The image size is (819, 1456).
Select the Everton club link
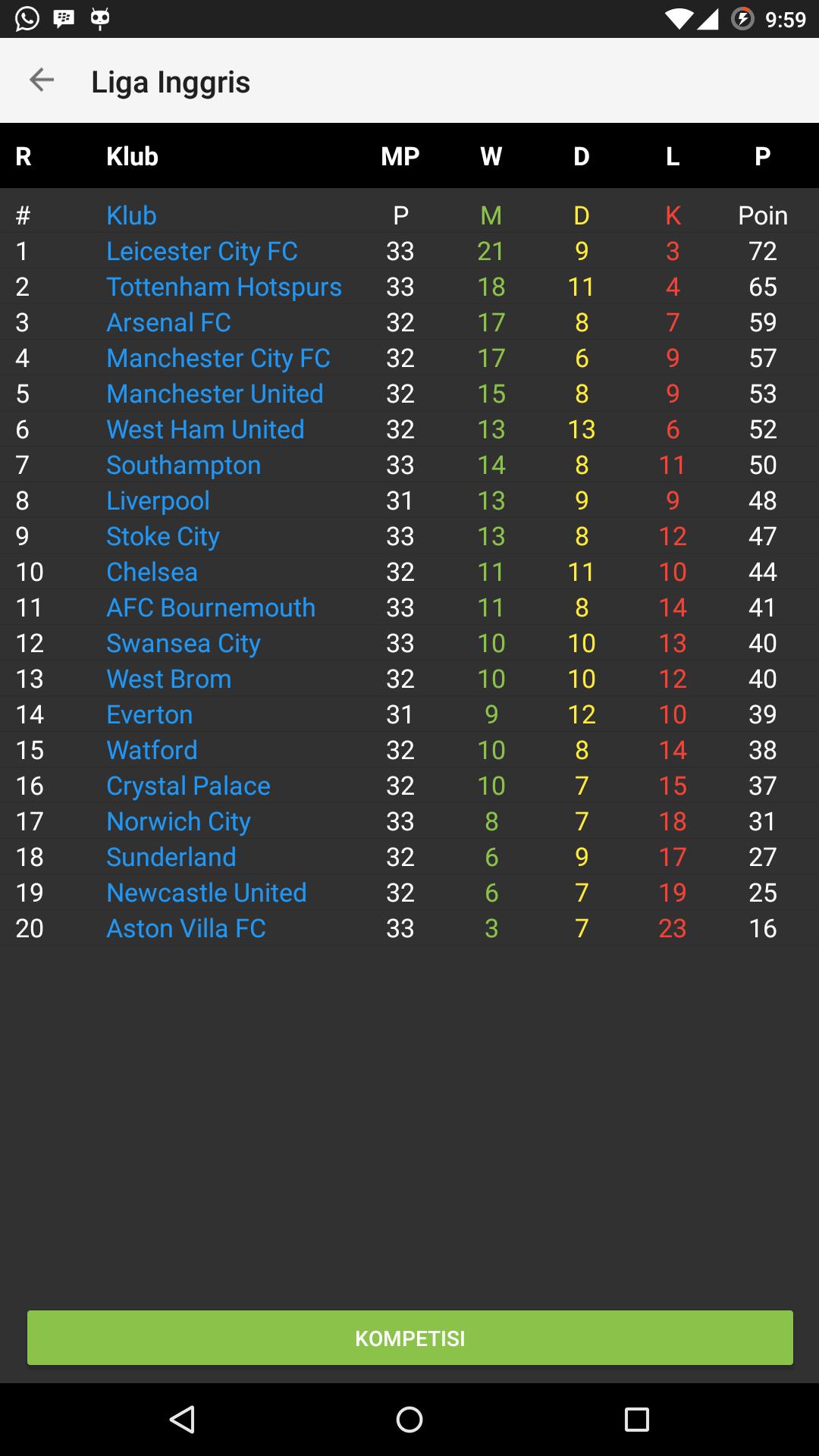pos(149,714)
